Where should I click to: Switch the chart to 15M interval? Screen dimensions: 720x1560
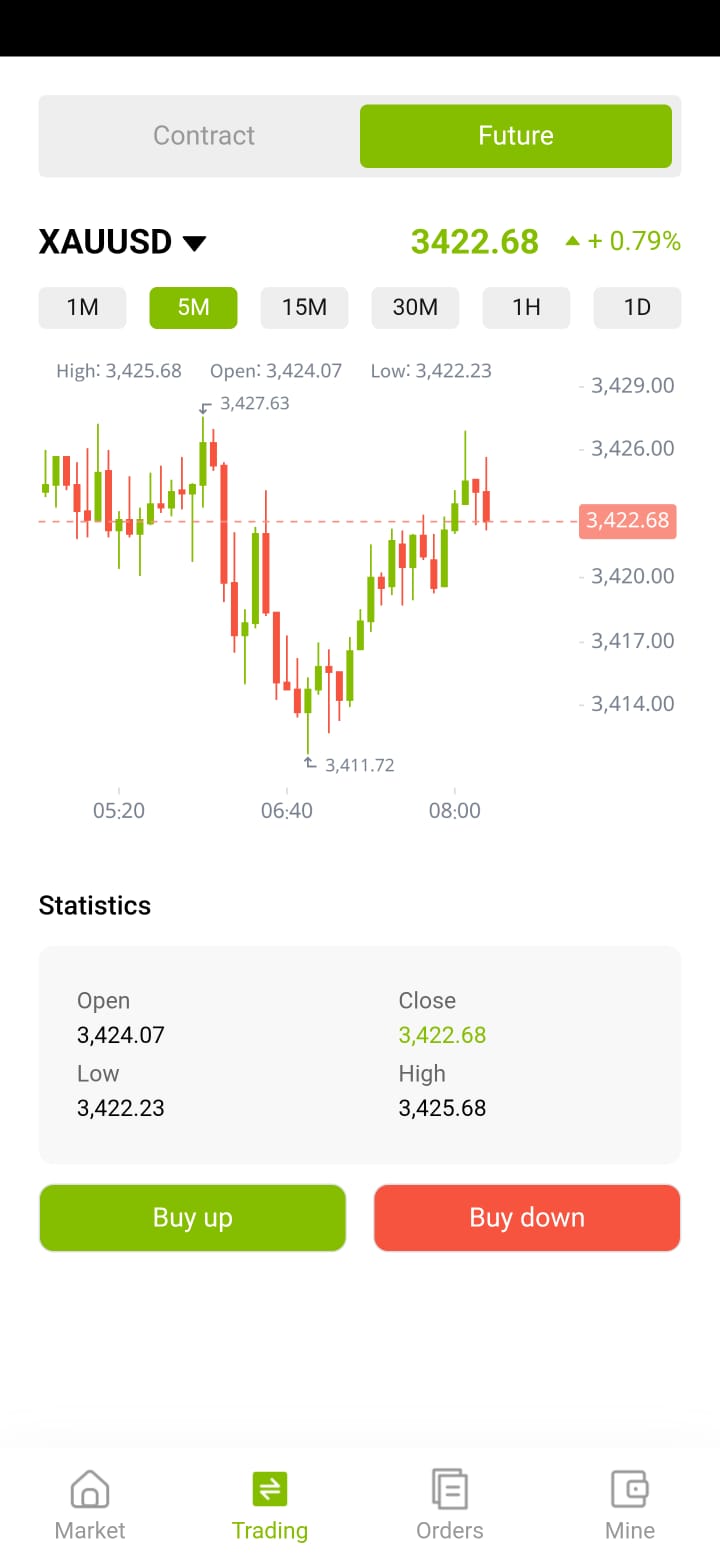(305, 308)
